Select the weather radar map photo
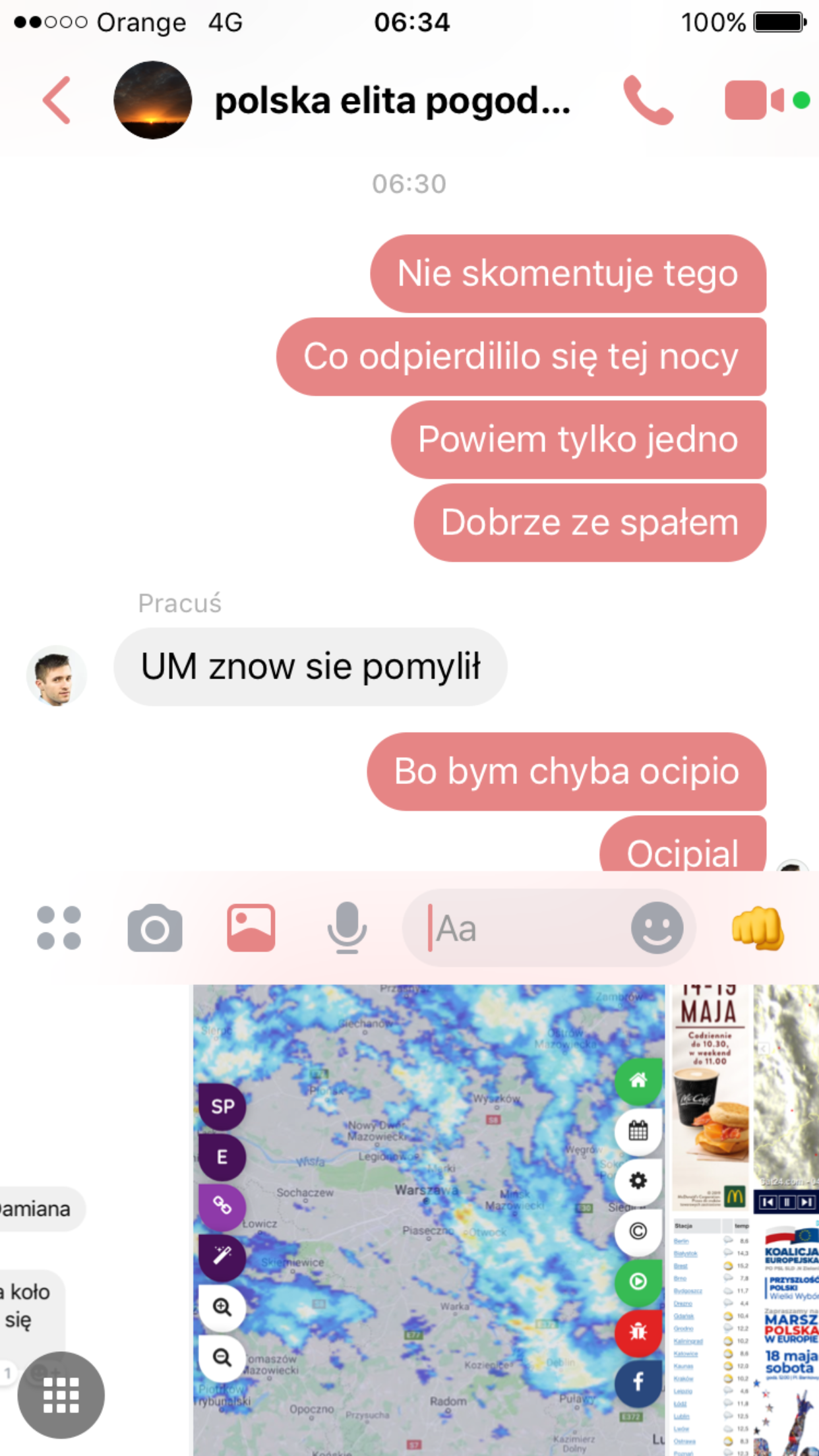The height and width of the screenshot is (1456, 819). coord(429,1220)
